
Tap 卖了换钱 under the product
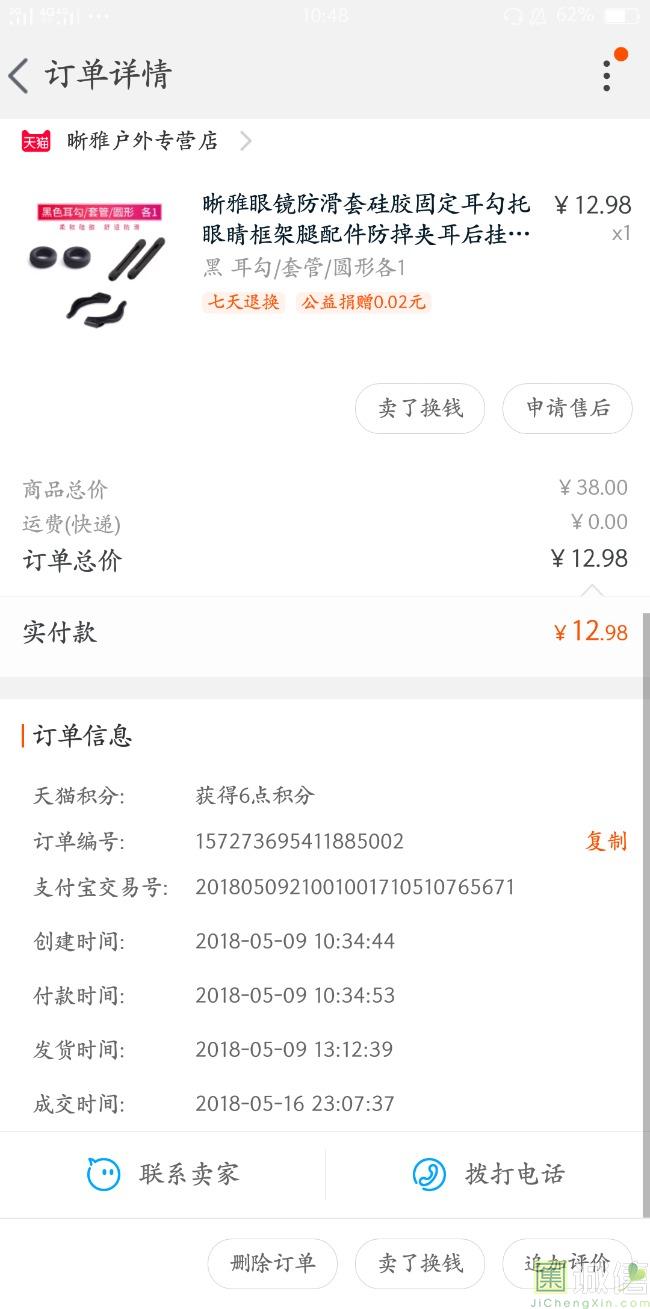click(420, 408)
